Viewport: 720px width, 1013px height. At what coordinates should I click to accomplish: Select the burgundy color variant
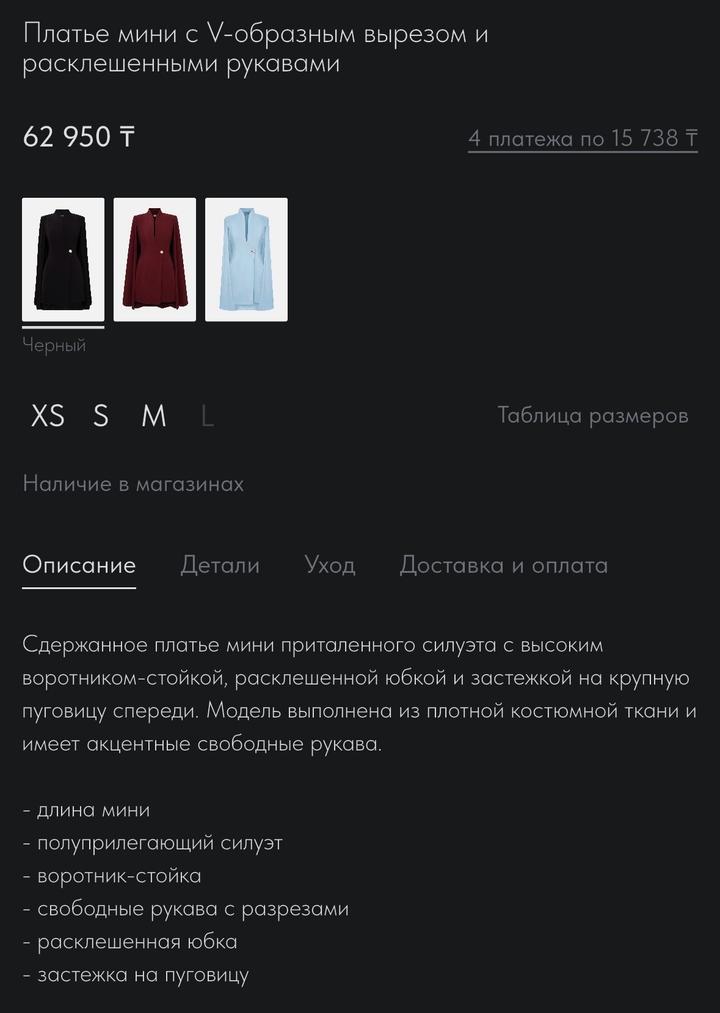(155, 259)
